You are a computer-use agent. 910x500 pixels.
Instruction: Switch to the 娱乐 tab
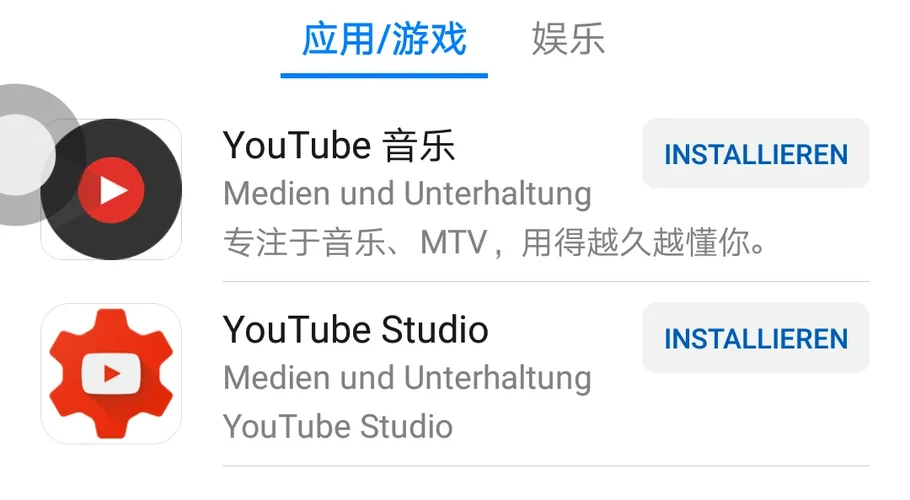(x=568, y=41)
